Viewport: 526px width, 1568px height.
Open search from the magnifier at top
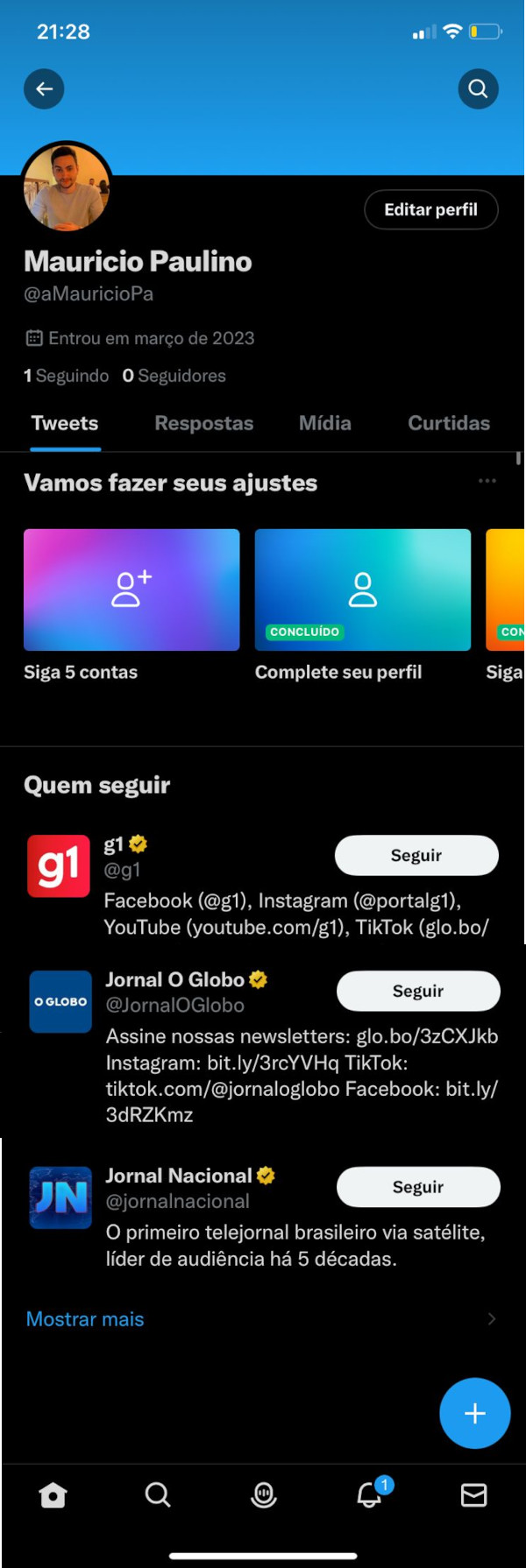(478, 88)
